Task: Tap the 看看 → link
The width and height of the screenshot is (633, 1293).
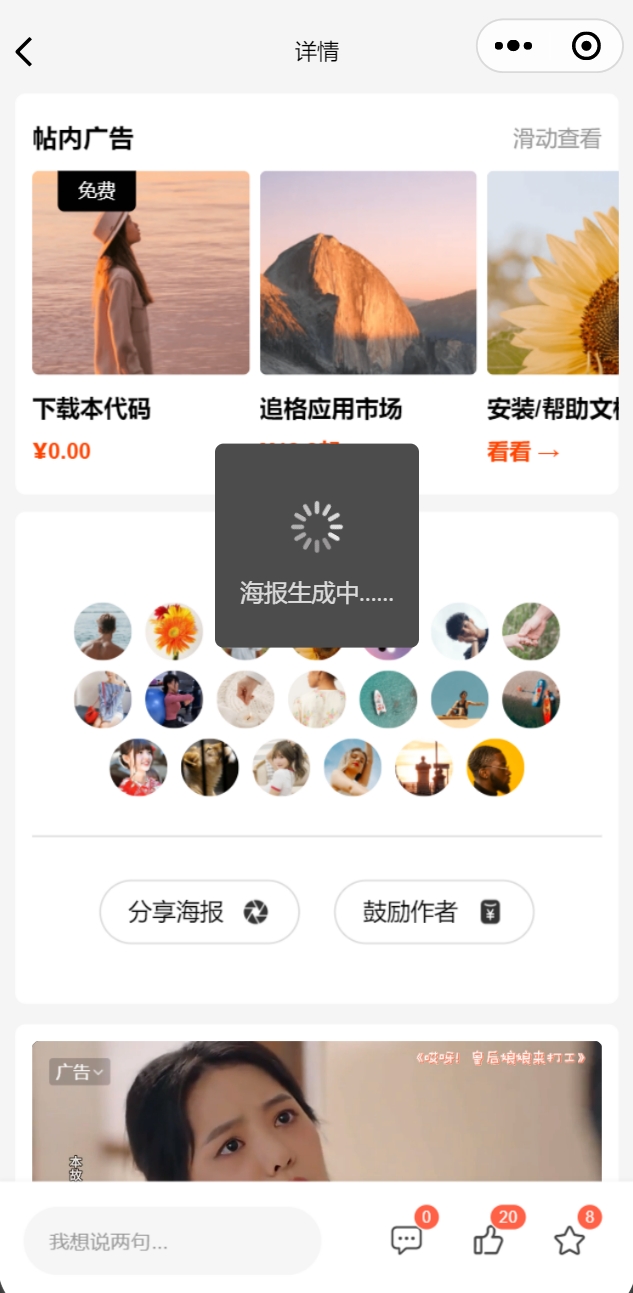Action: tap(524, 452)
